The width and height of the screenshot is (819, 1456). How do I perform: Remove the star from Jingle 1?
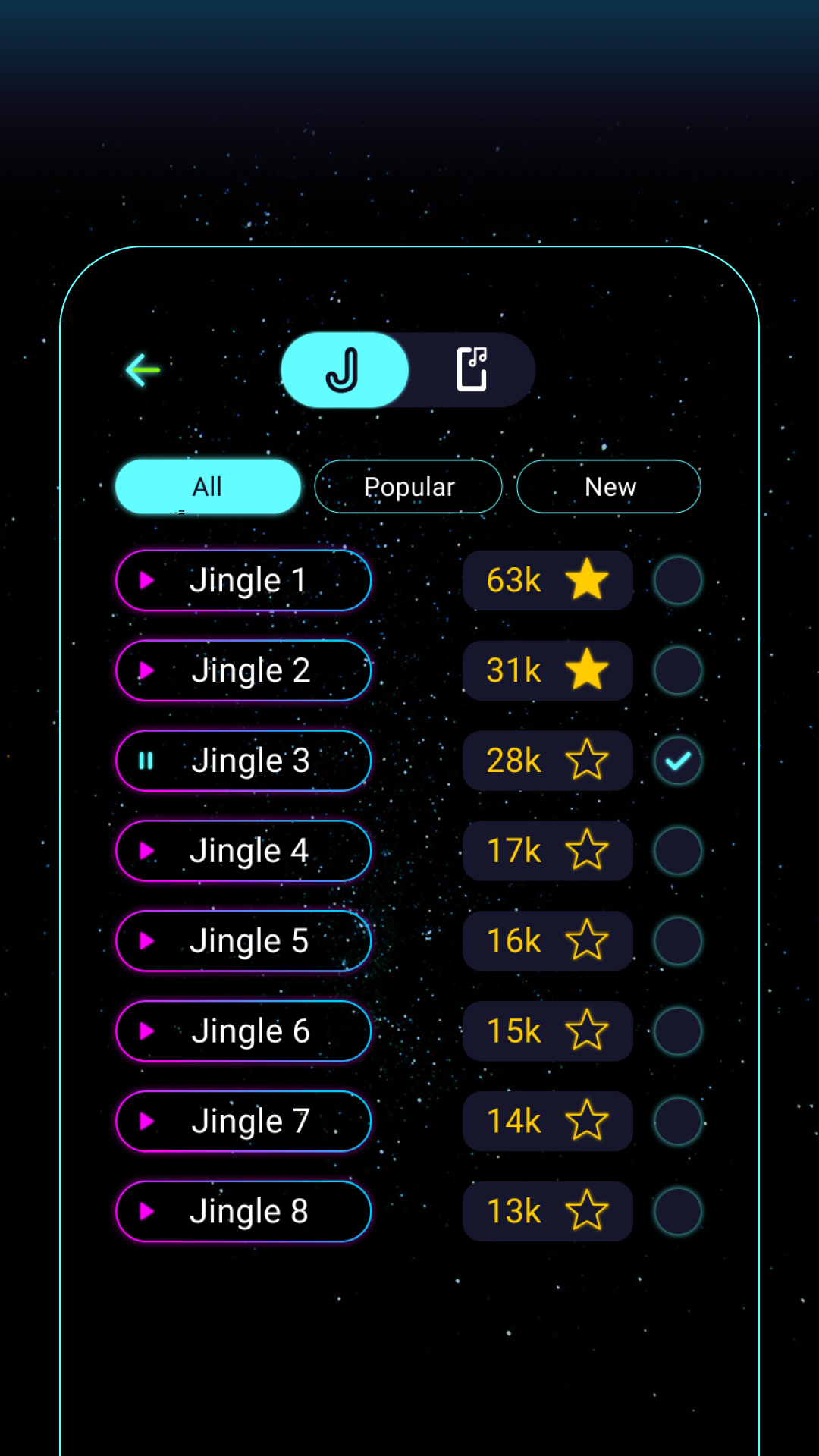587,581
